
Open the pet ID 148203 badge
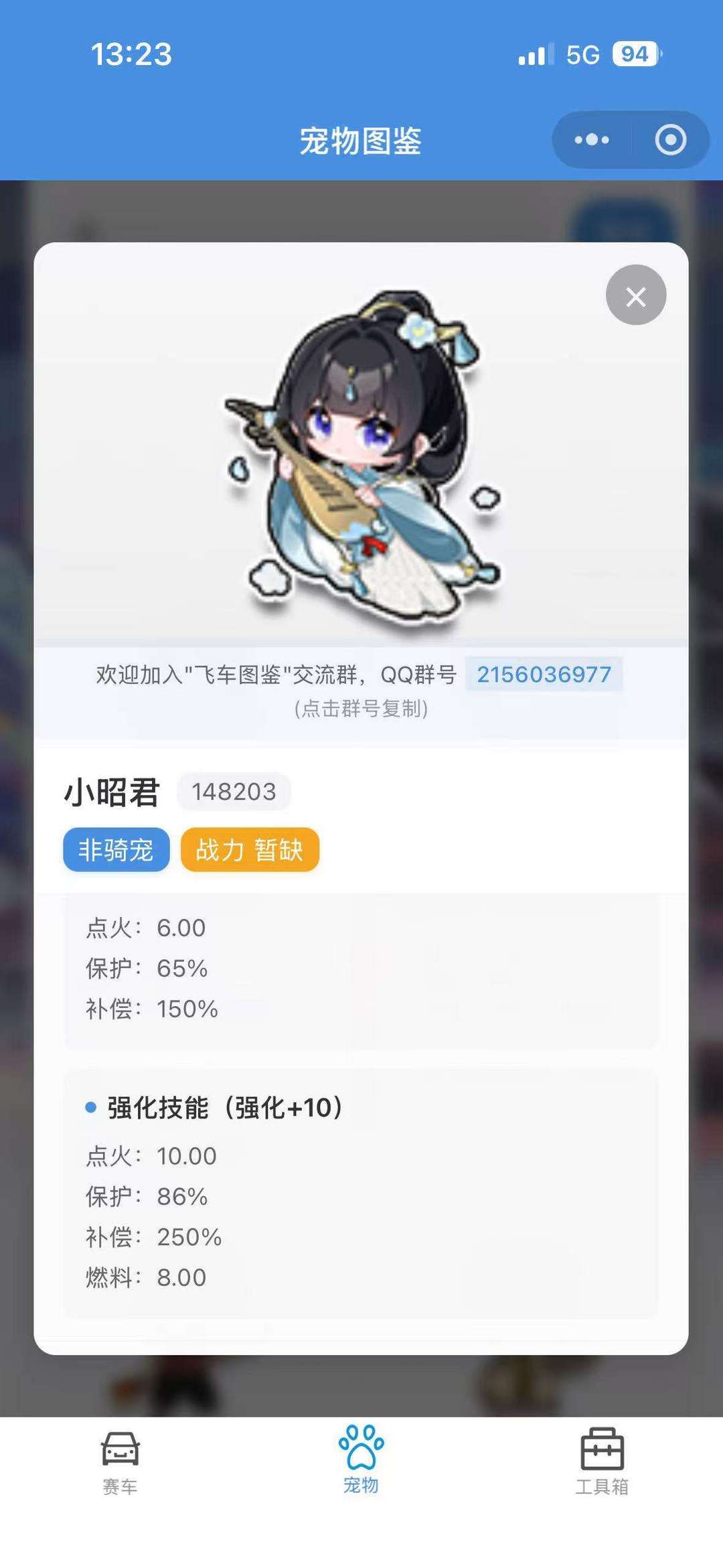(x=234, y=793)
